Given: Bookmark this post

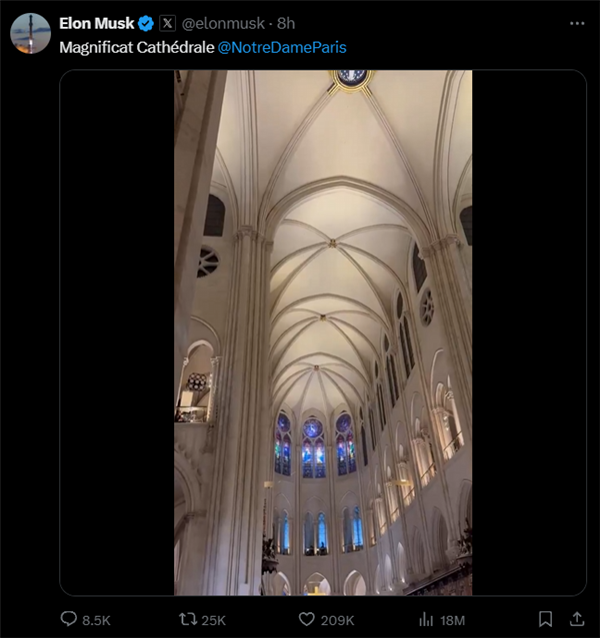Looking at the screenshot, I should [545, 620].
